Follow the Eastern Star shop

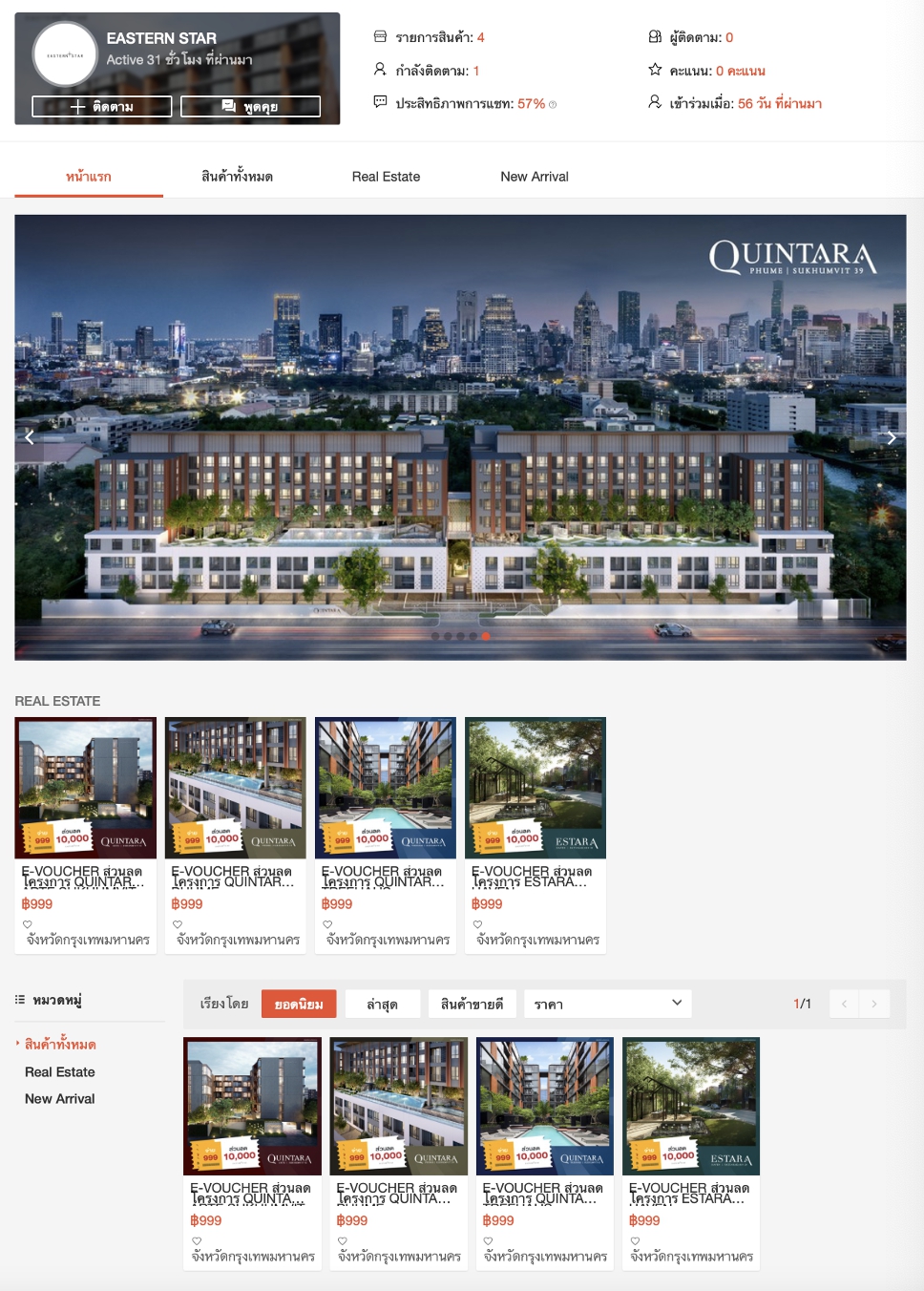tap(102, 106)
